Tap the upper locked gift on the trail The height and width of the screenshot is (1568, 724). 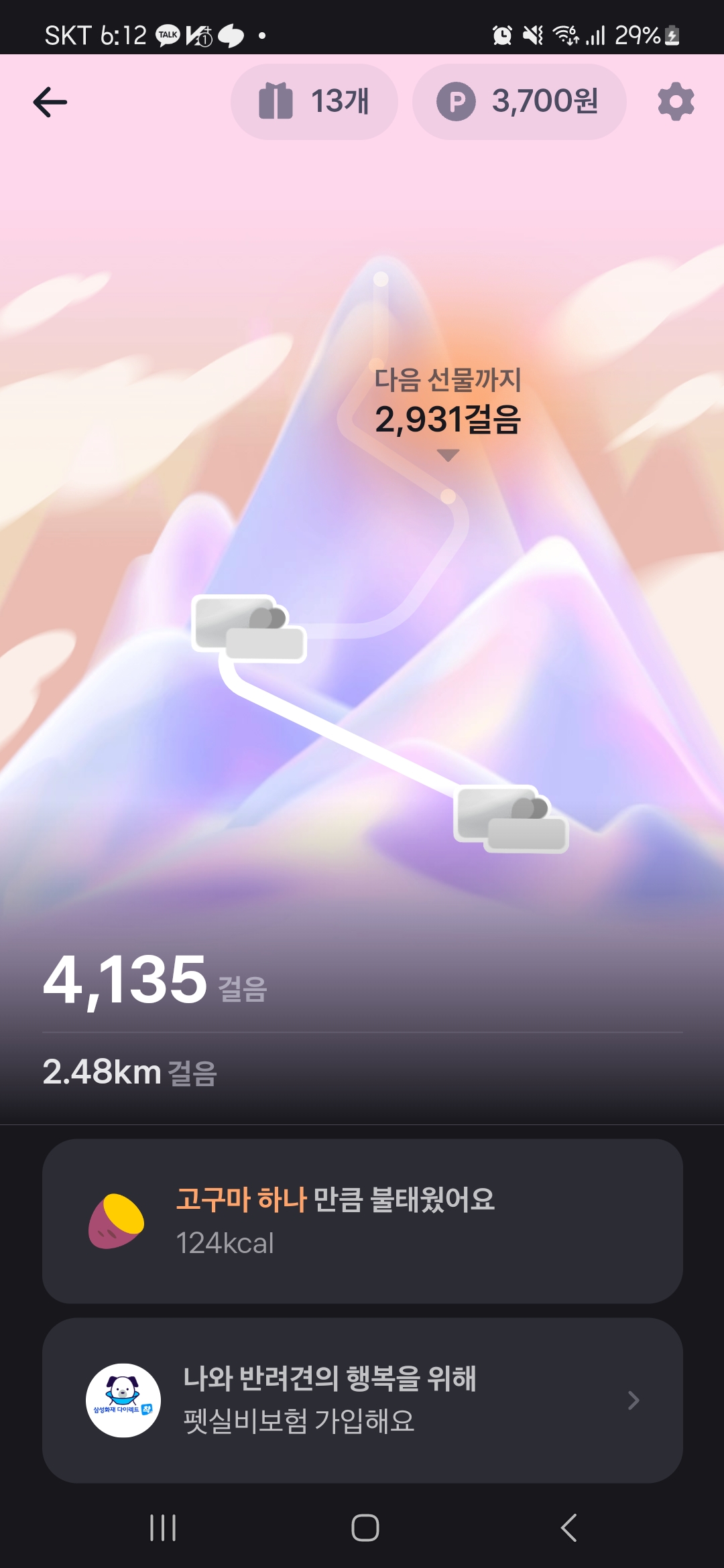[249, 628]
